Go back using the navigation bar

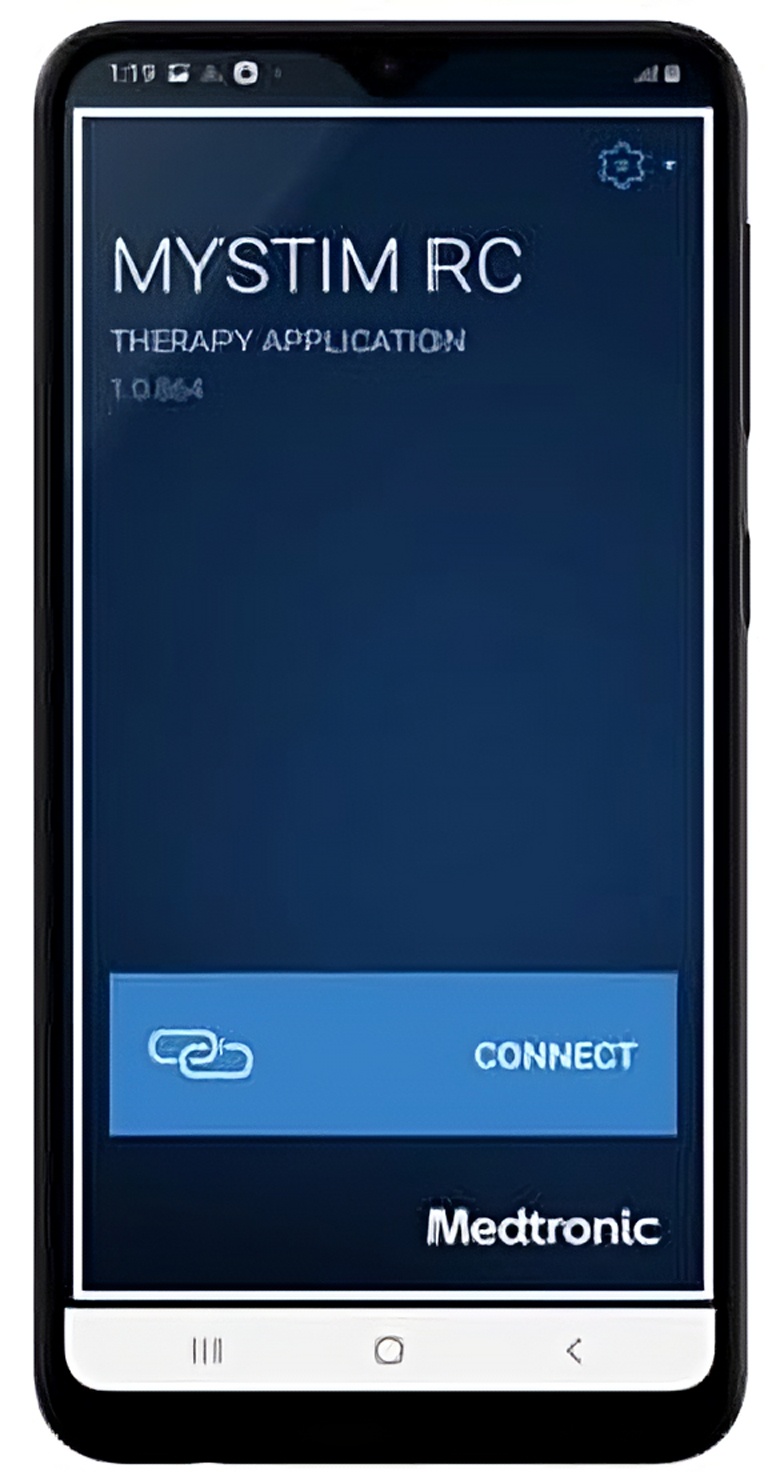(573, 1351)
